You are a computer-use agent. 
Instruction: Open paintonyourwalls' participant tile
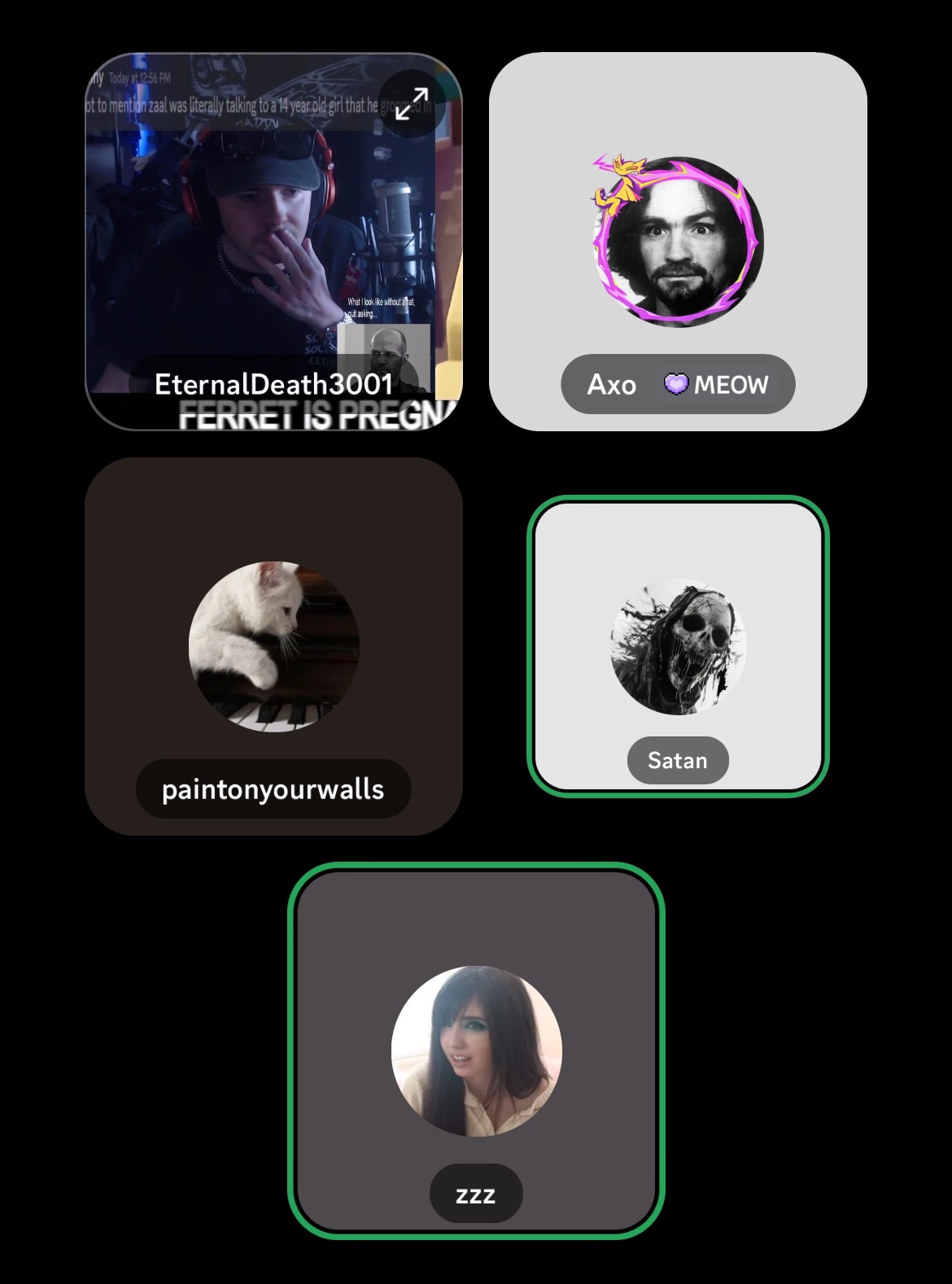(273, 645)
